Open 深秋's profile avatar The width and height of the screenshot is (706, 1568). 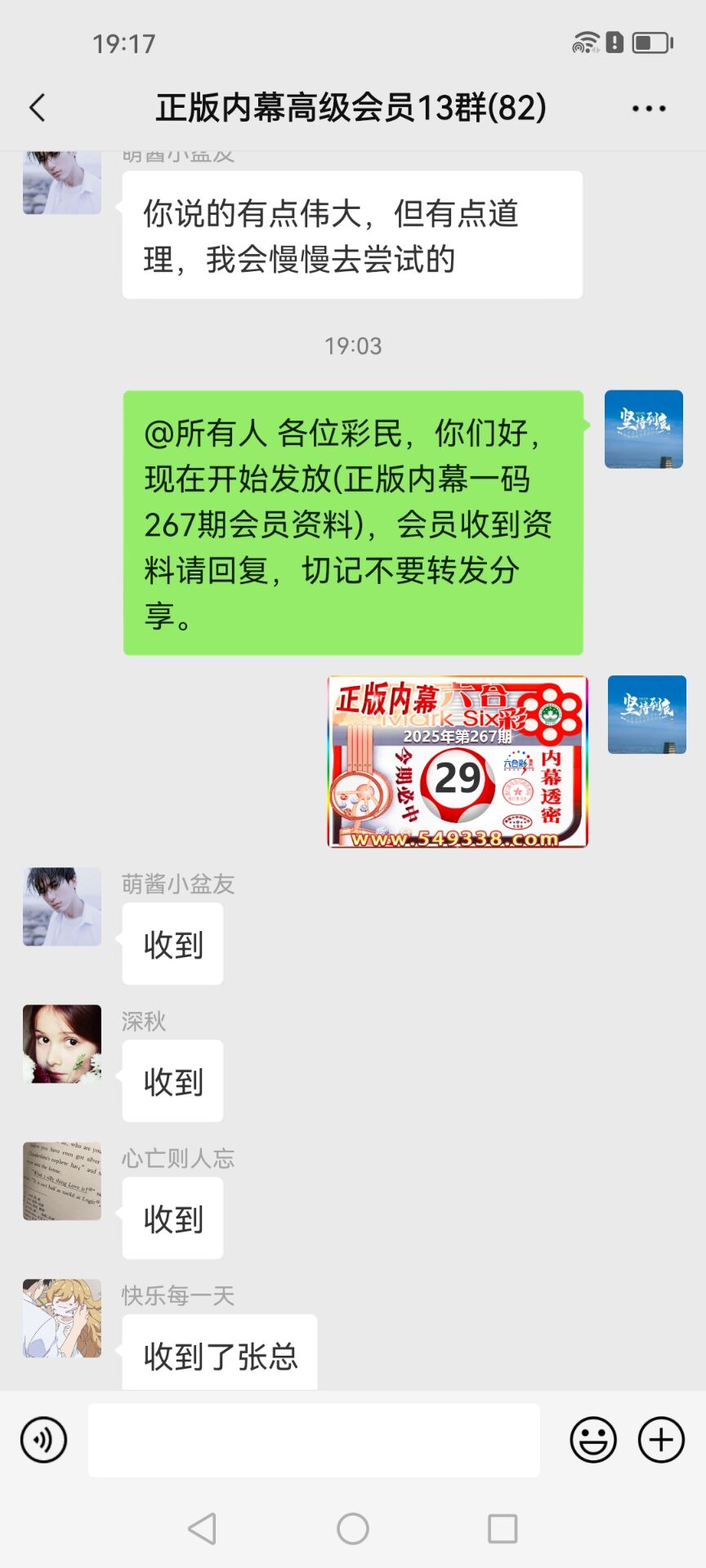[x=62, y=1044]
